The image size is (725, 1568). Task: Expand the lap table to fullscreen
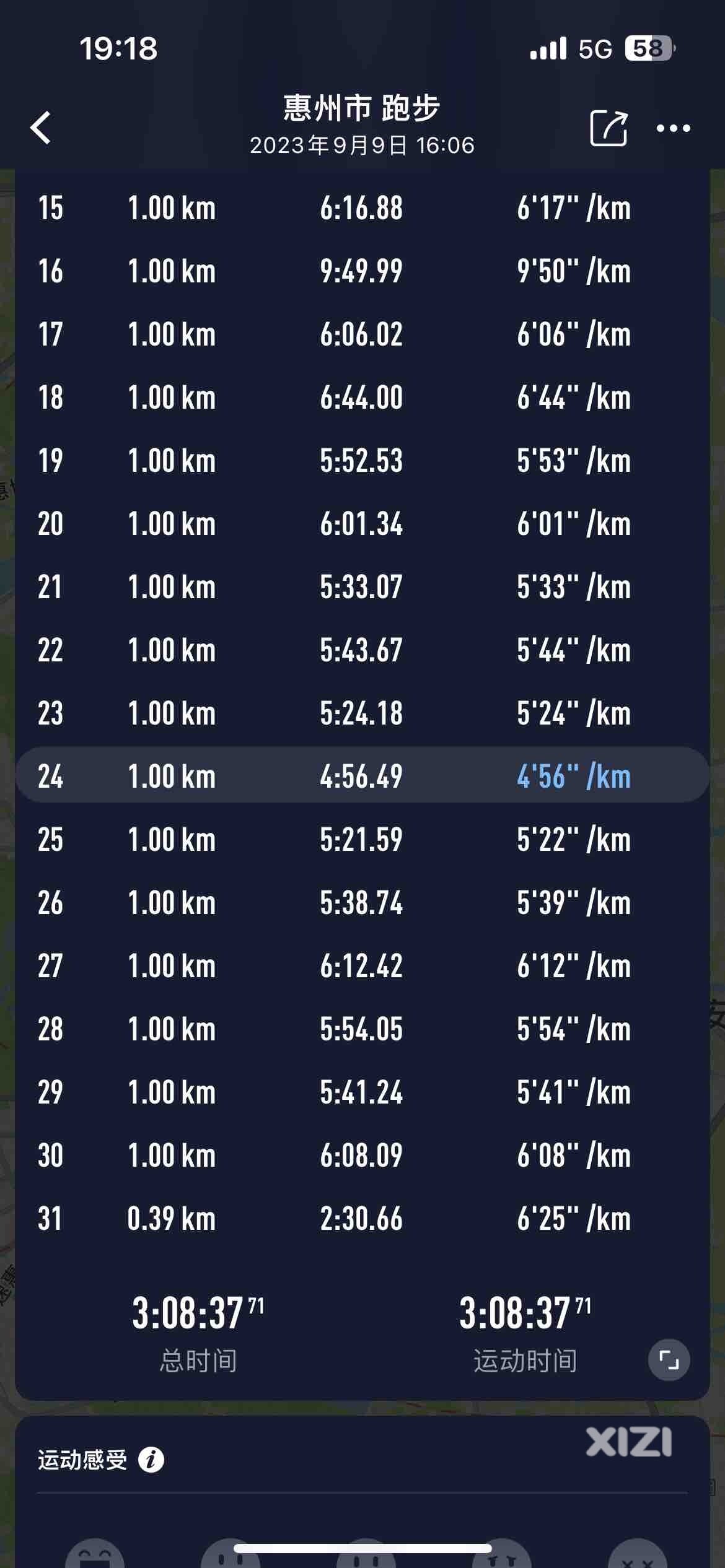pyautogui.click(x=669, y=1361)
